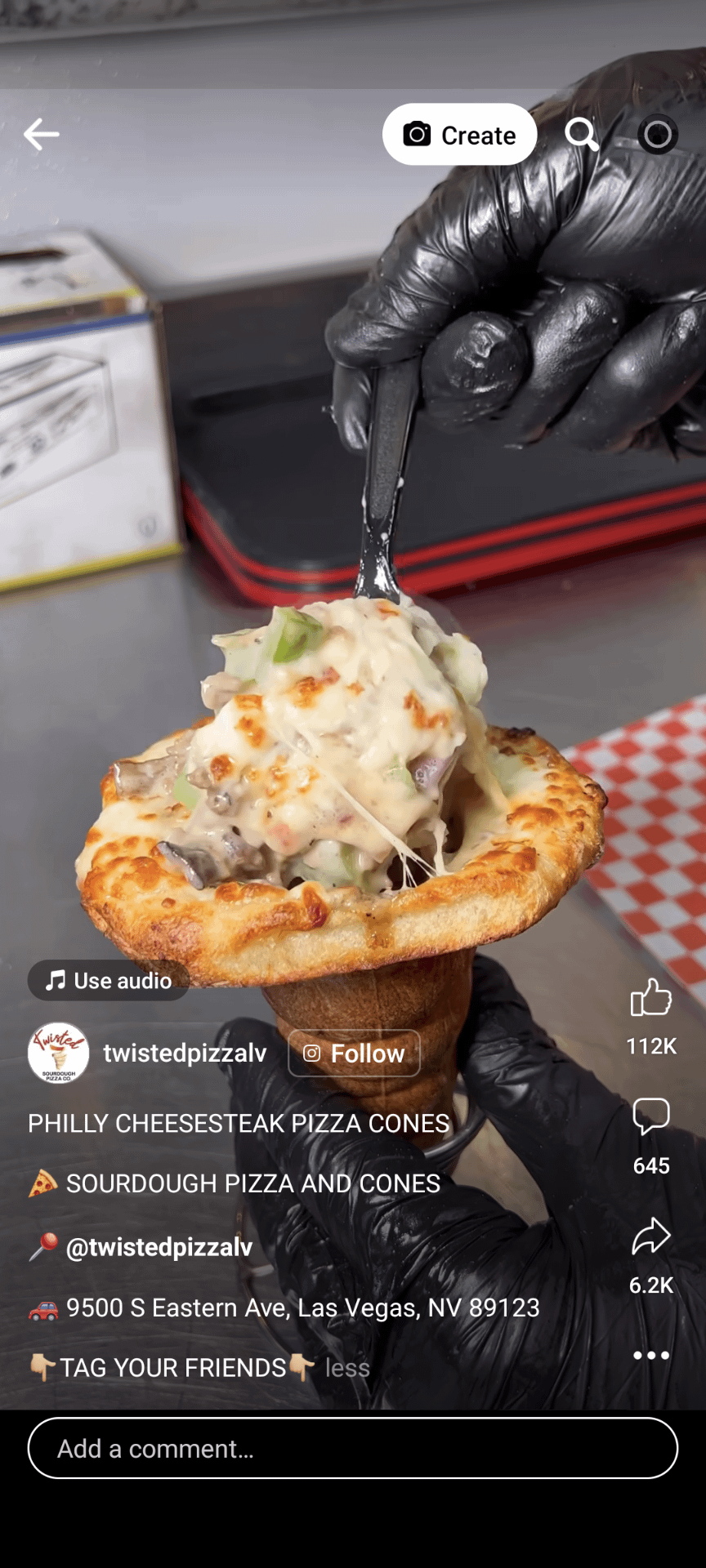
Task: Go back using the arrow
Action: click(x=41, y=135)
